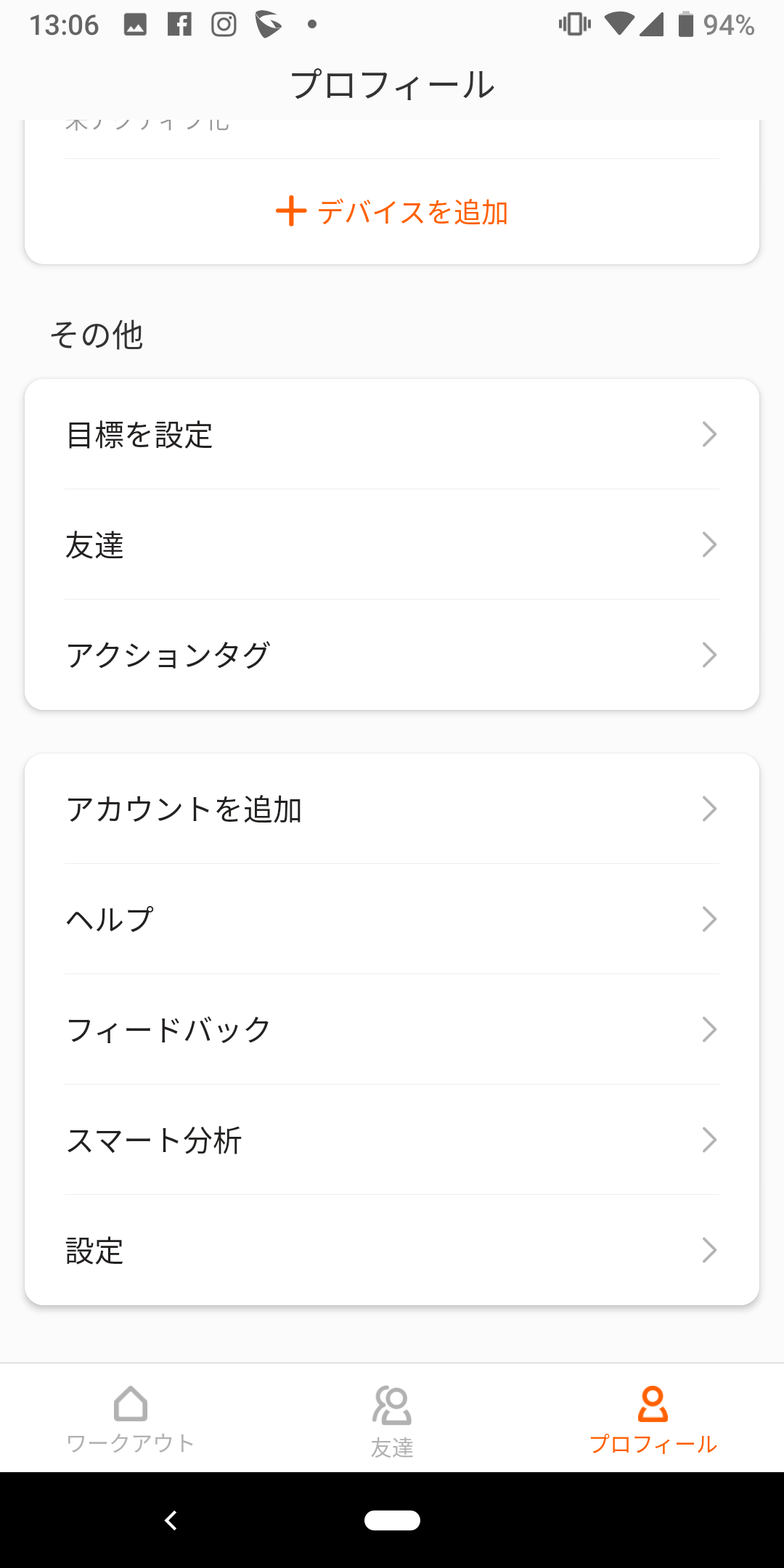Viewport: 784px width, 1568px height.
Task: Open the 設定 row
Action: tap(392, 1250)
